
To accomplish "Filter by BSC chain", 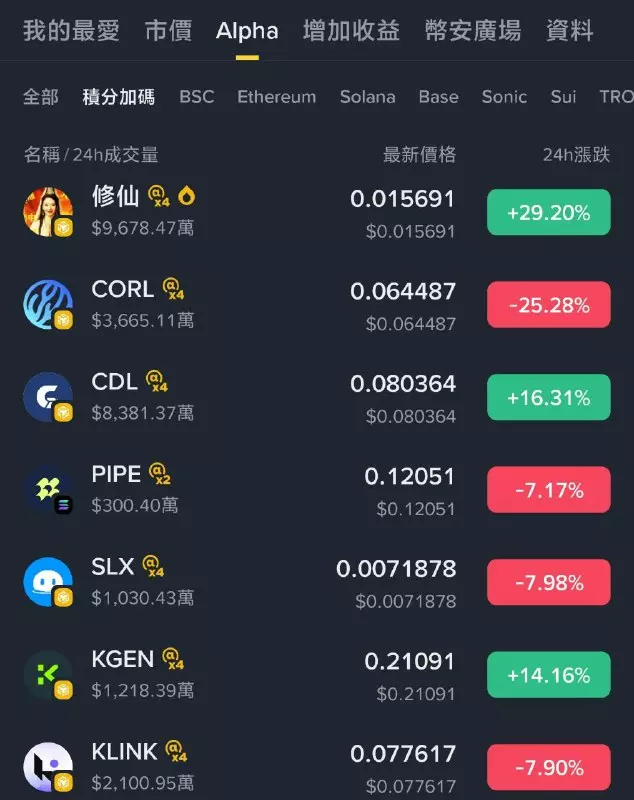I will tap(197, 97).
